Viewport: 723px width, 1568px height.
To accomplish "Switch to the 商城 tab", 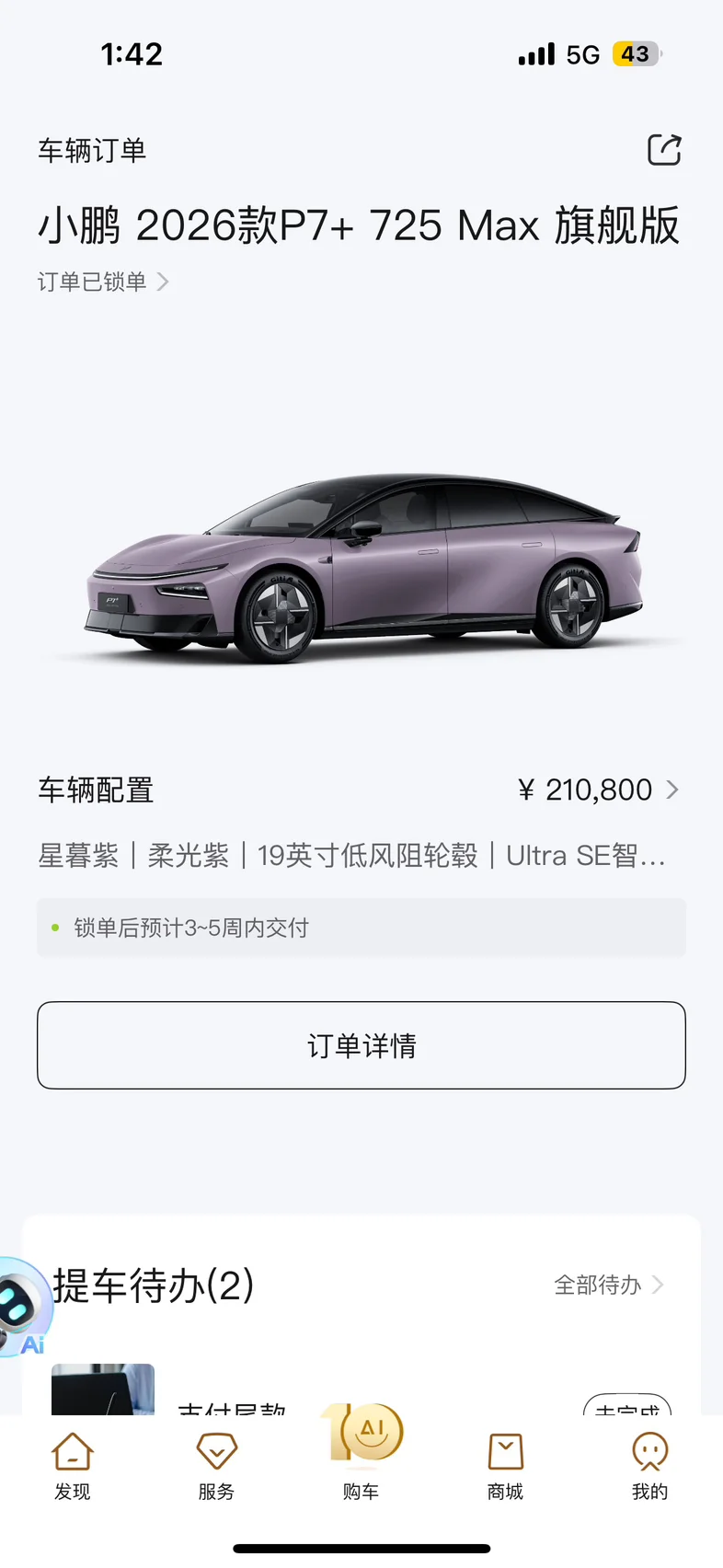I will 506,1467.
